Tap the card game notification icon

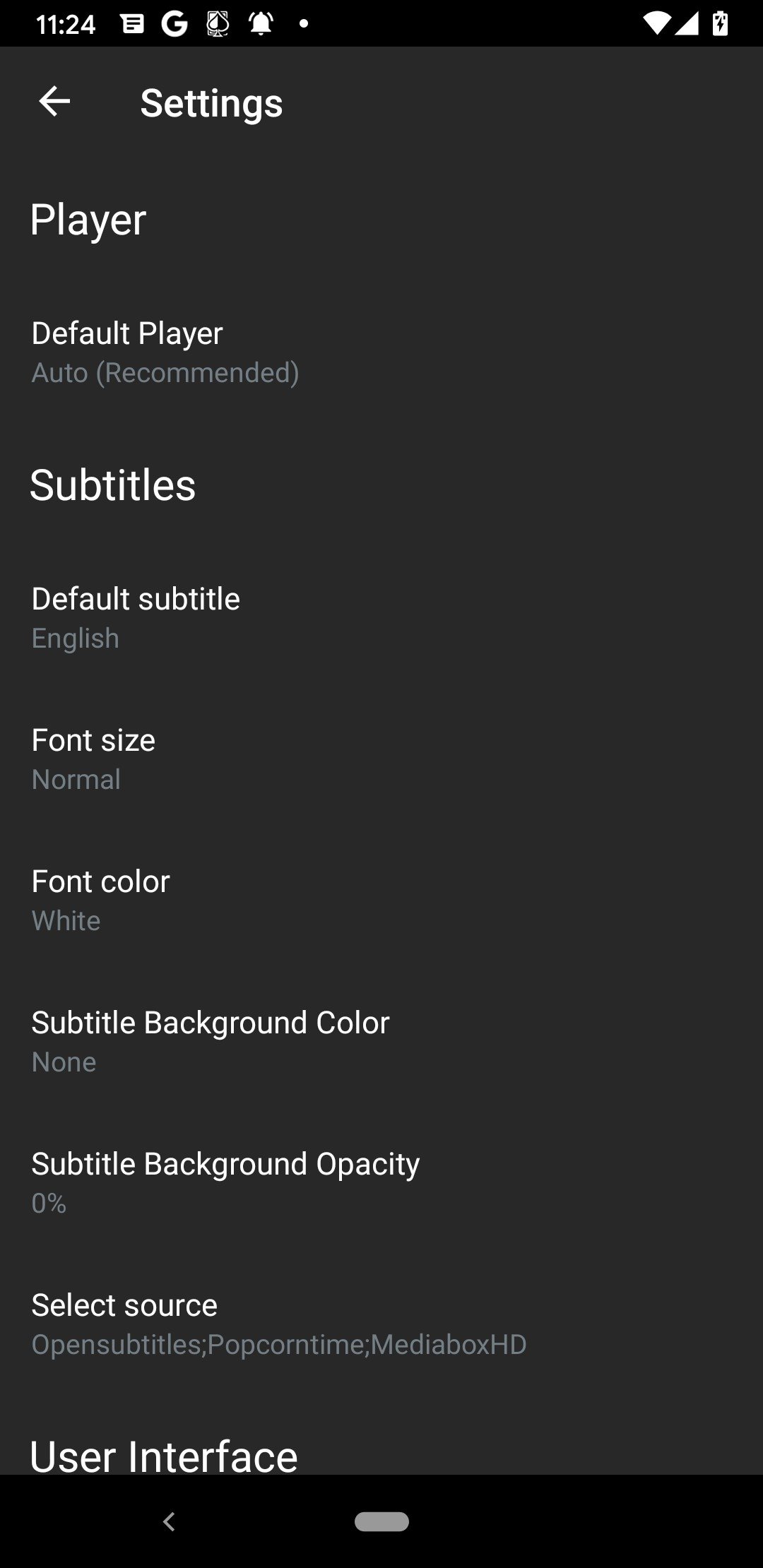pyautogui.click(x=218, y=23)
